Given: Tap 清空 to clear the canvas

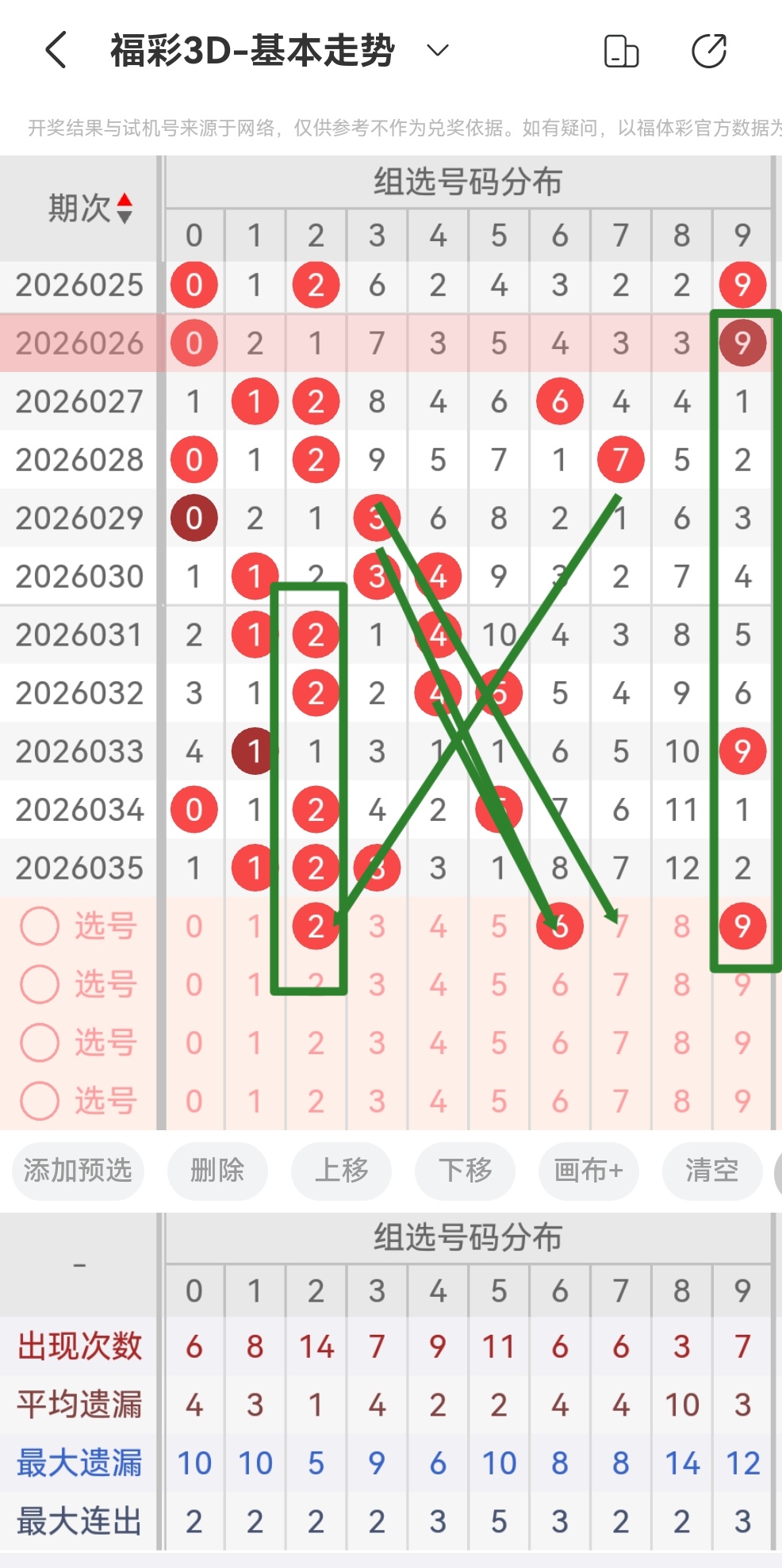Looking at the screenshot, I should (x=712, y=1171).
